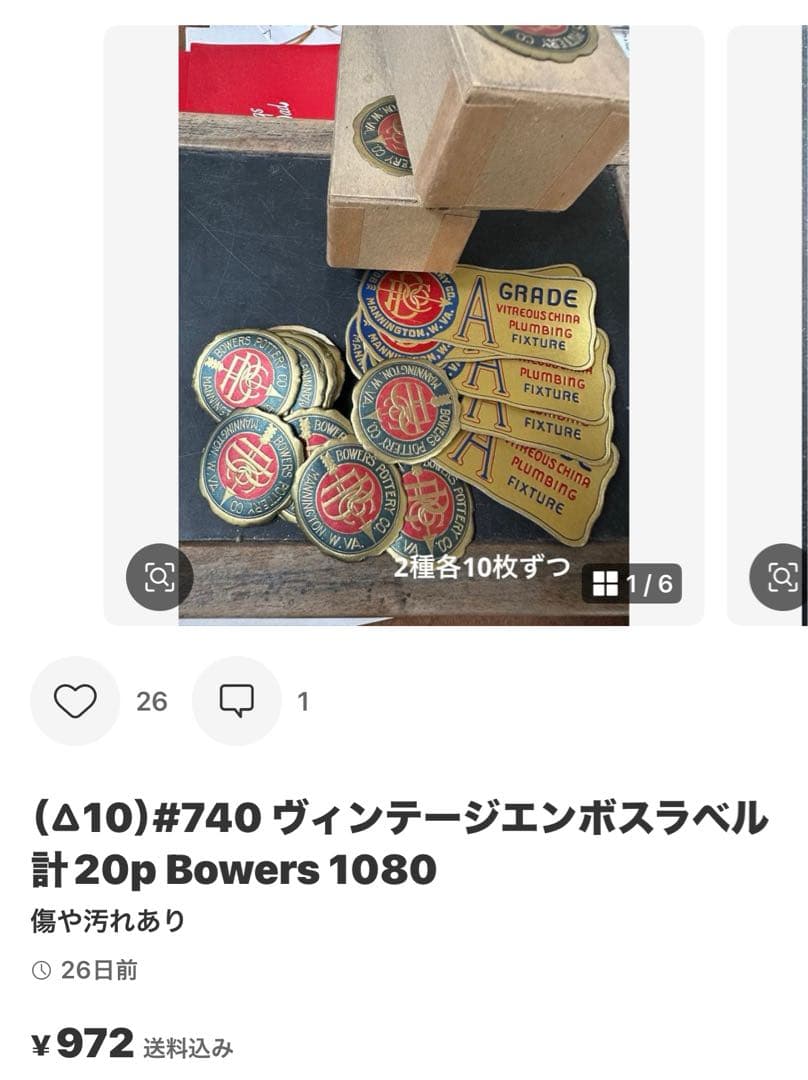
Task: Open the listing title ヴィンテージエンボスラベル
Action: [400, 843]
